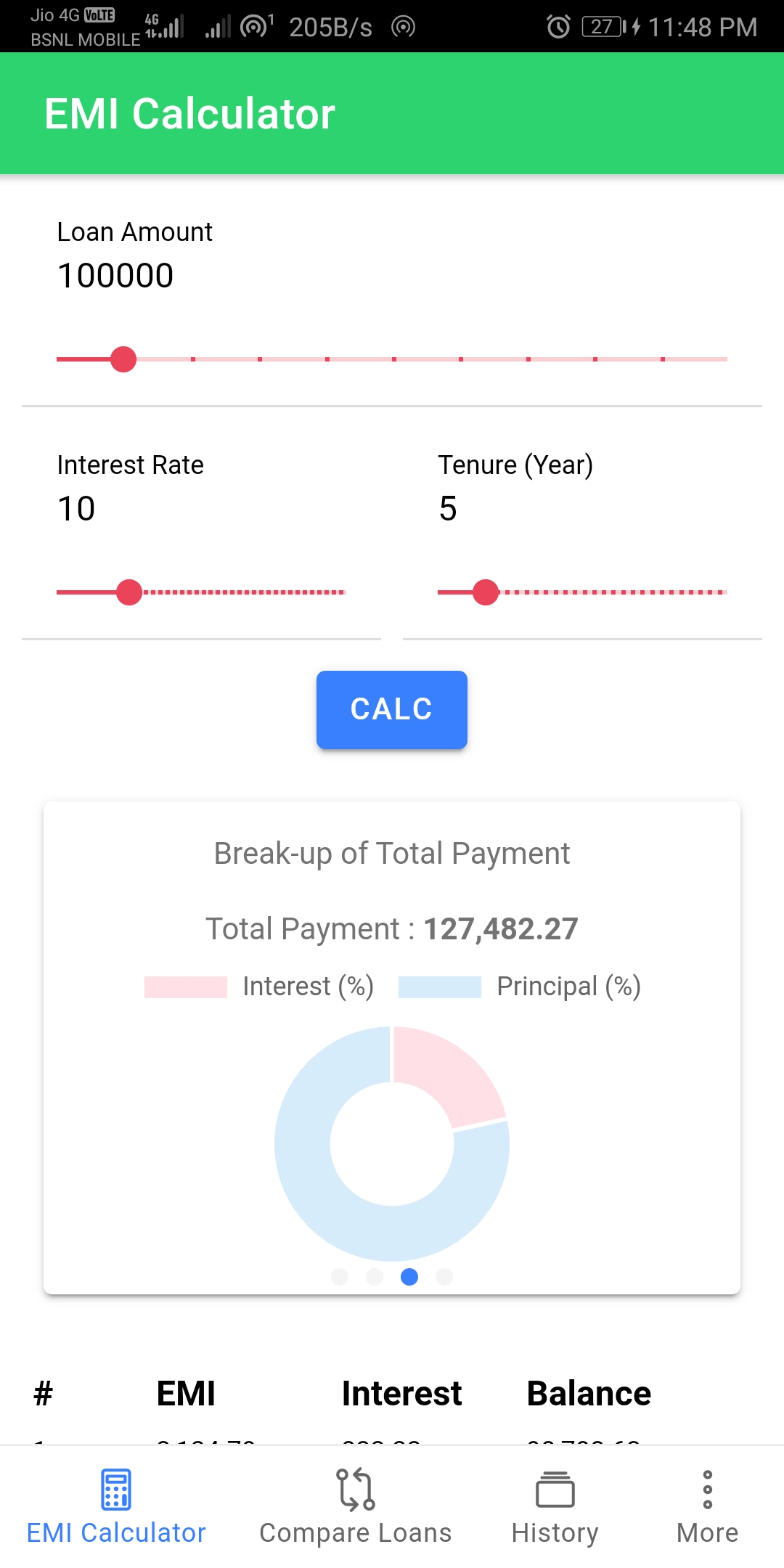Tap the Total Payment value text
The height and width of the screenshot is (1568, 784).
point(501,928)
